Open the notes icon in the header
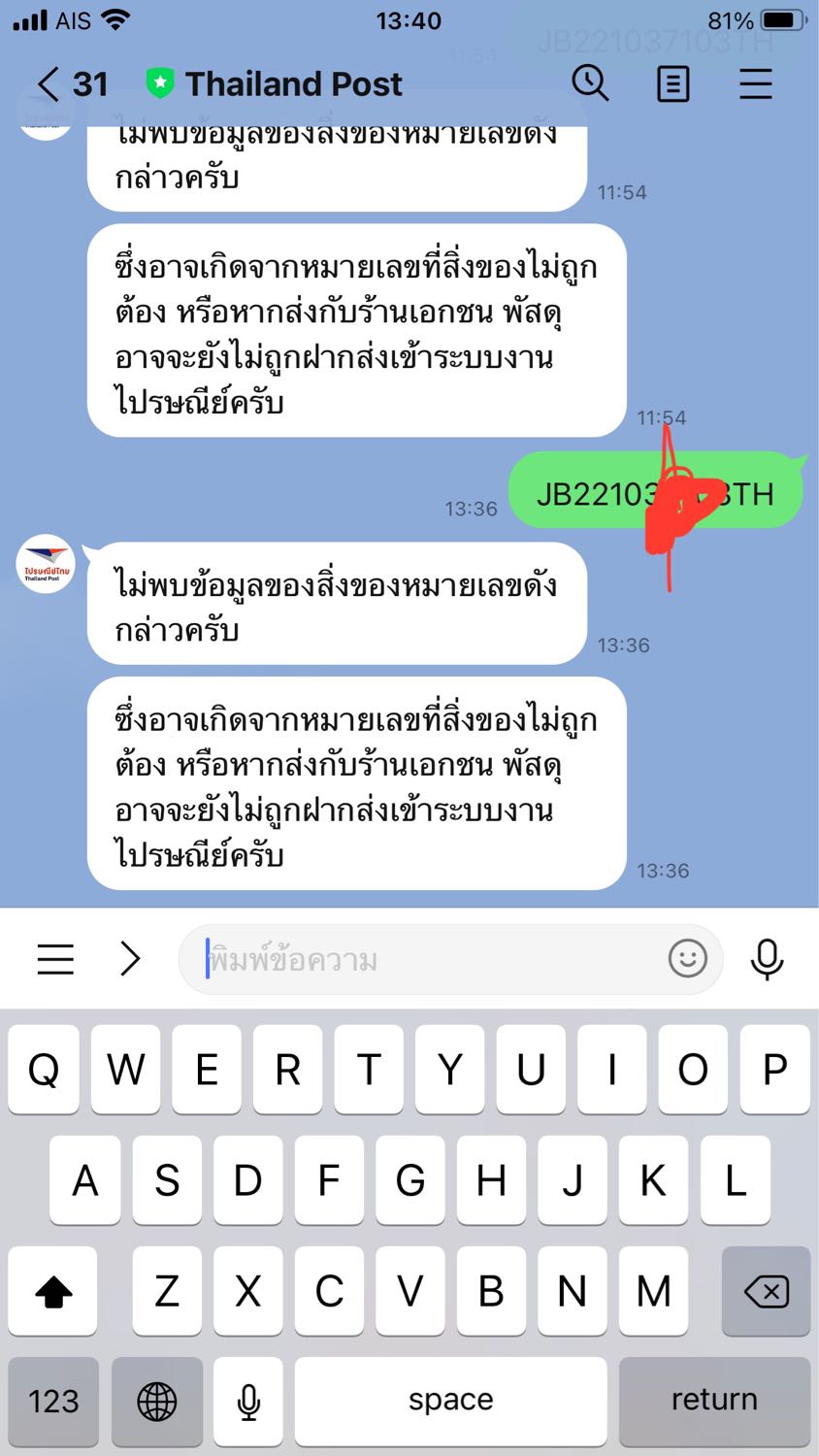Screen dimensions: 819x1456 click(x=672, y=84)
